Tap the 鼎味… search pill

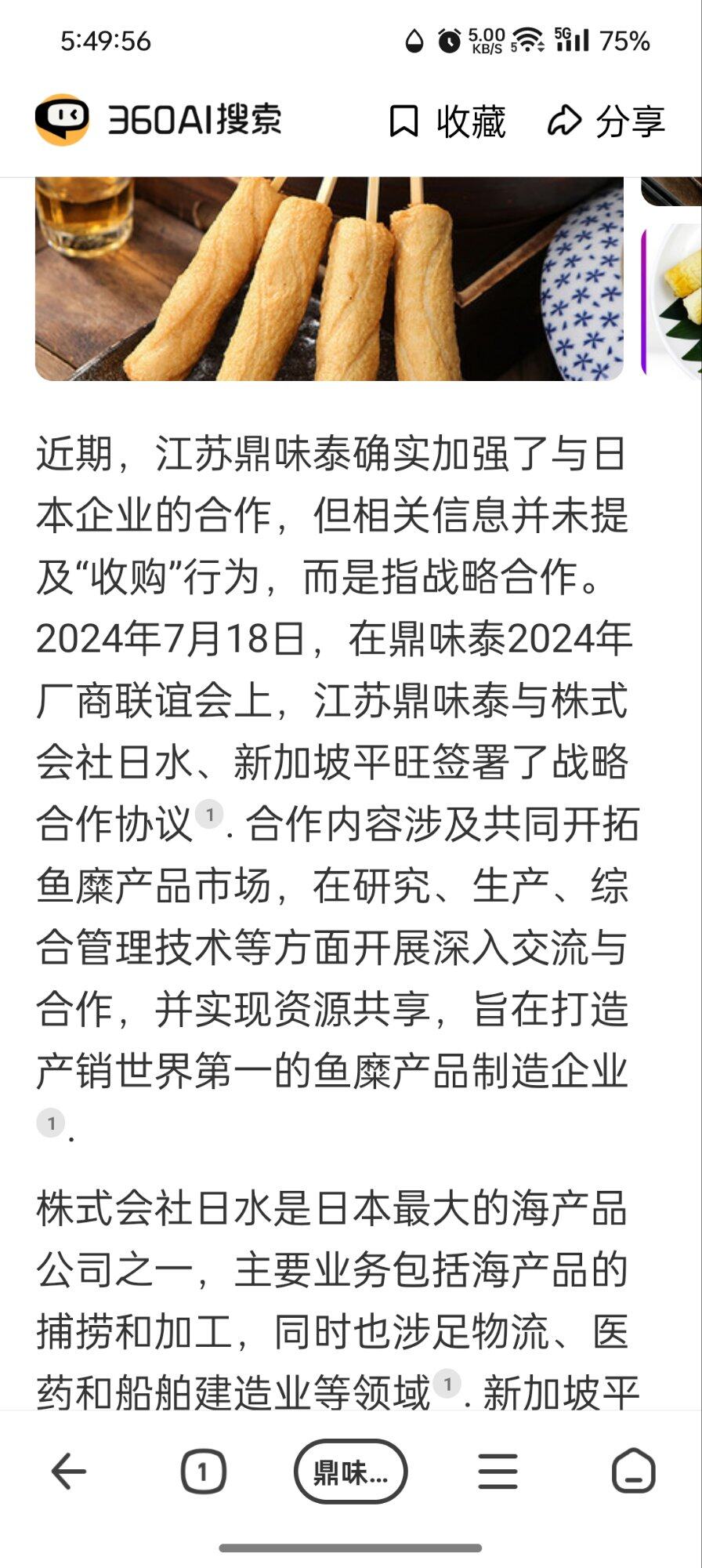(351, 1472)
